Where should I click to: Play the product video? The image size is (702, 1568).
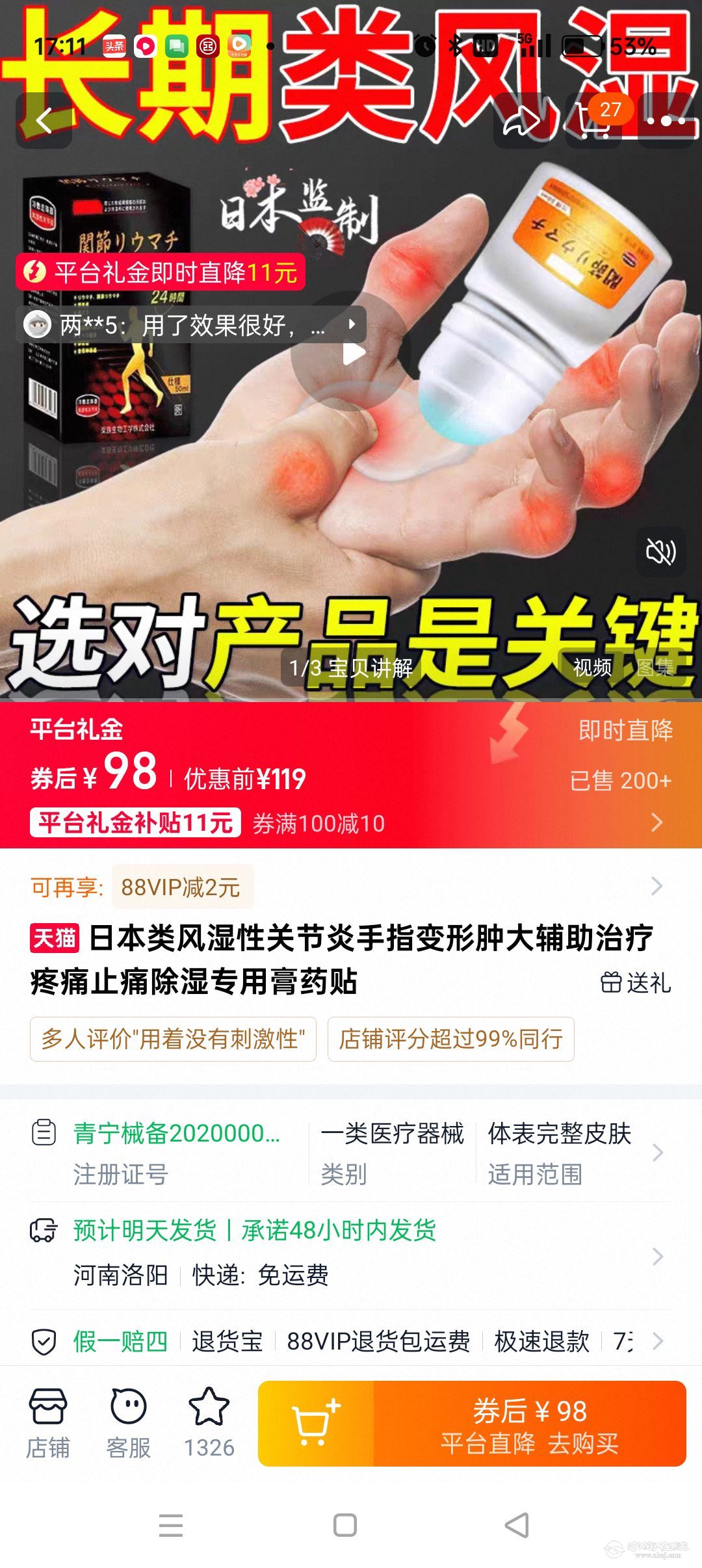click(352, 353)
